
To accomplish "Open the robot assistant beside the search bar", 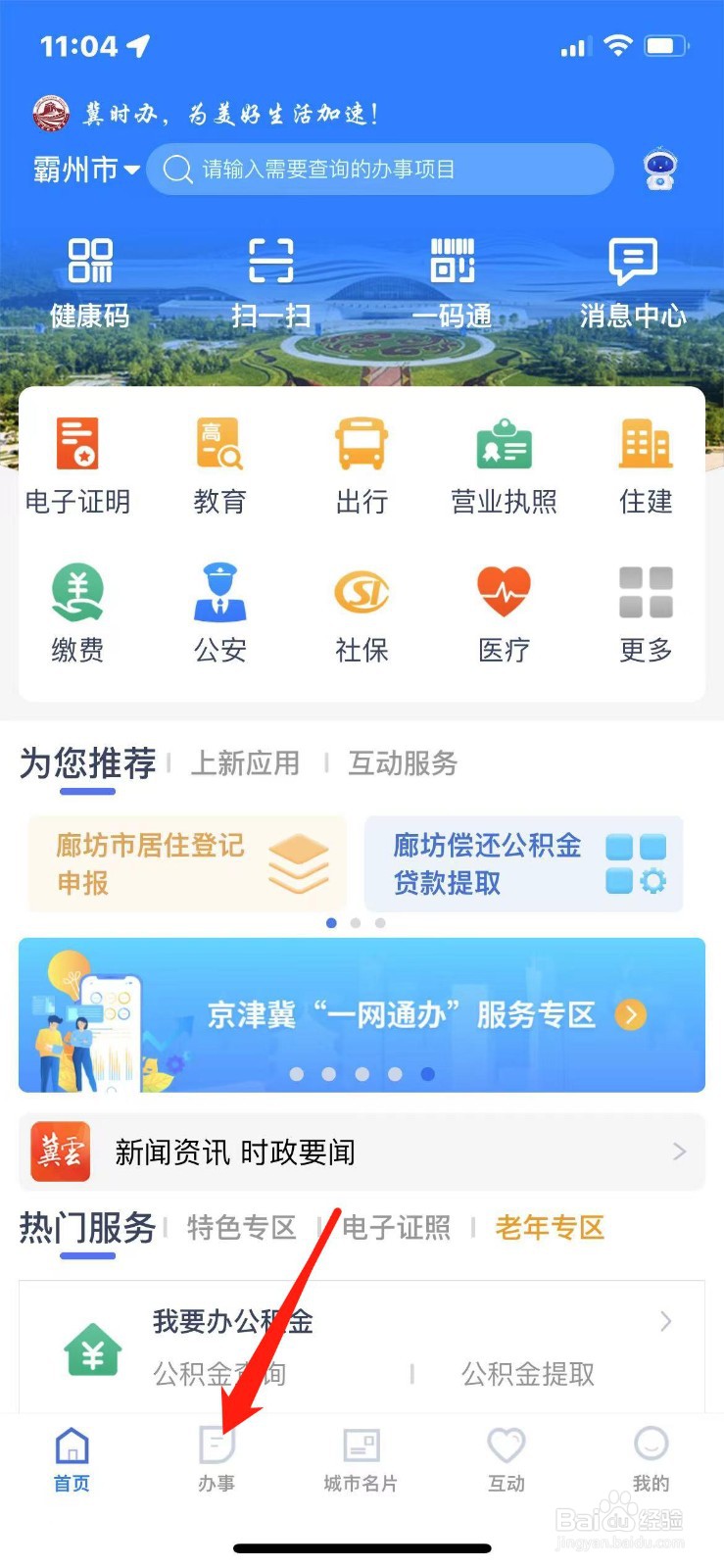I will click(659, 169).
